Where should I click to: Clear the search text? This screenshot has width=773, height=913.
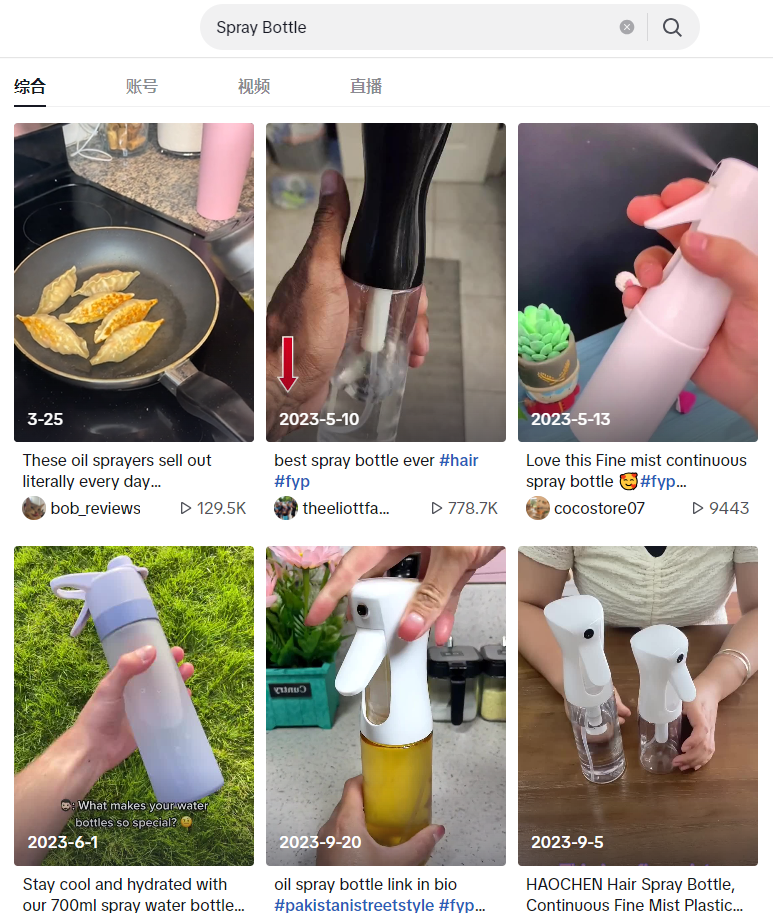tap(627, 27)
